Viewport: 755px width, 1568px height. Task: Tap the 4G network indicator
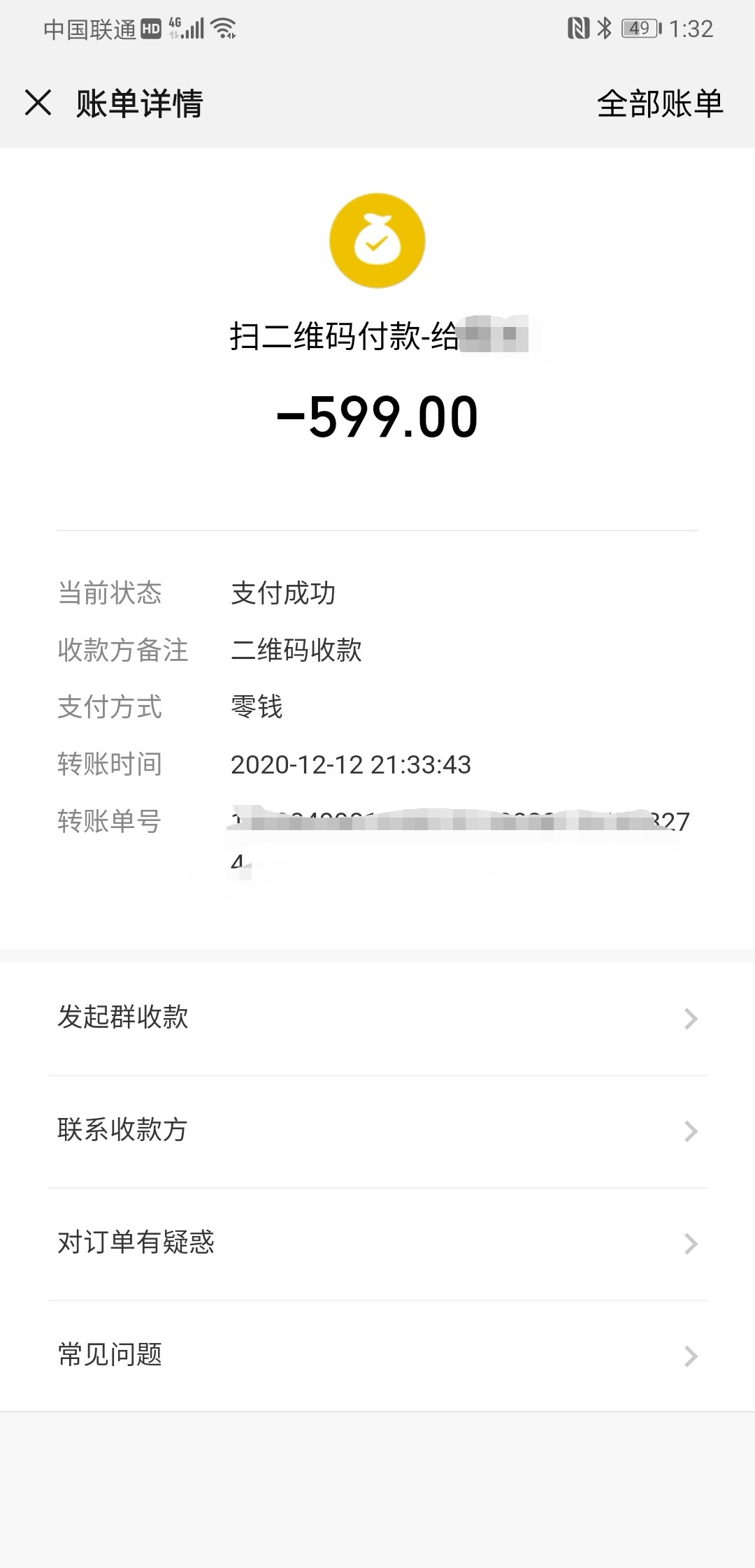point(173,24)
